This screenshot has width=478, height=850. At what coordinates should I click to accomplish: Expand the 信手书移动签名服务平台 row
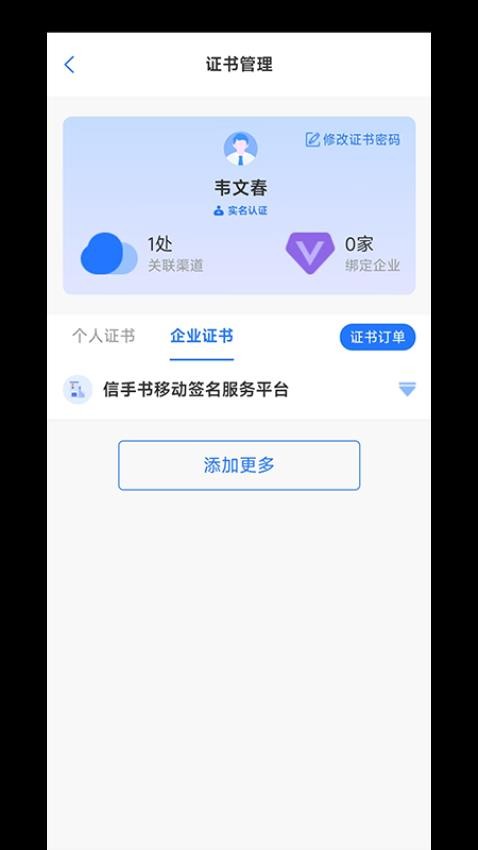239,389
